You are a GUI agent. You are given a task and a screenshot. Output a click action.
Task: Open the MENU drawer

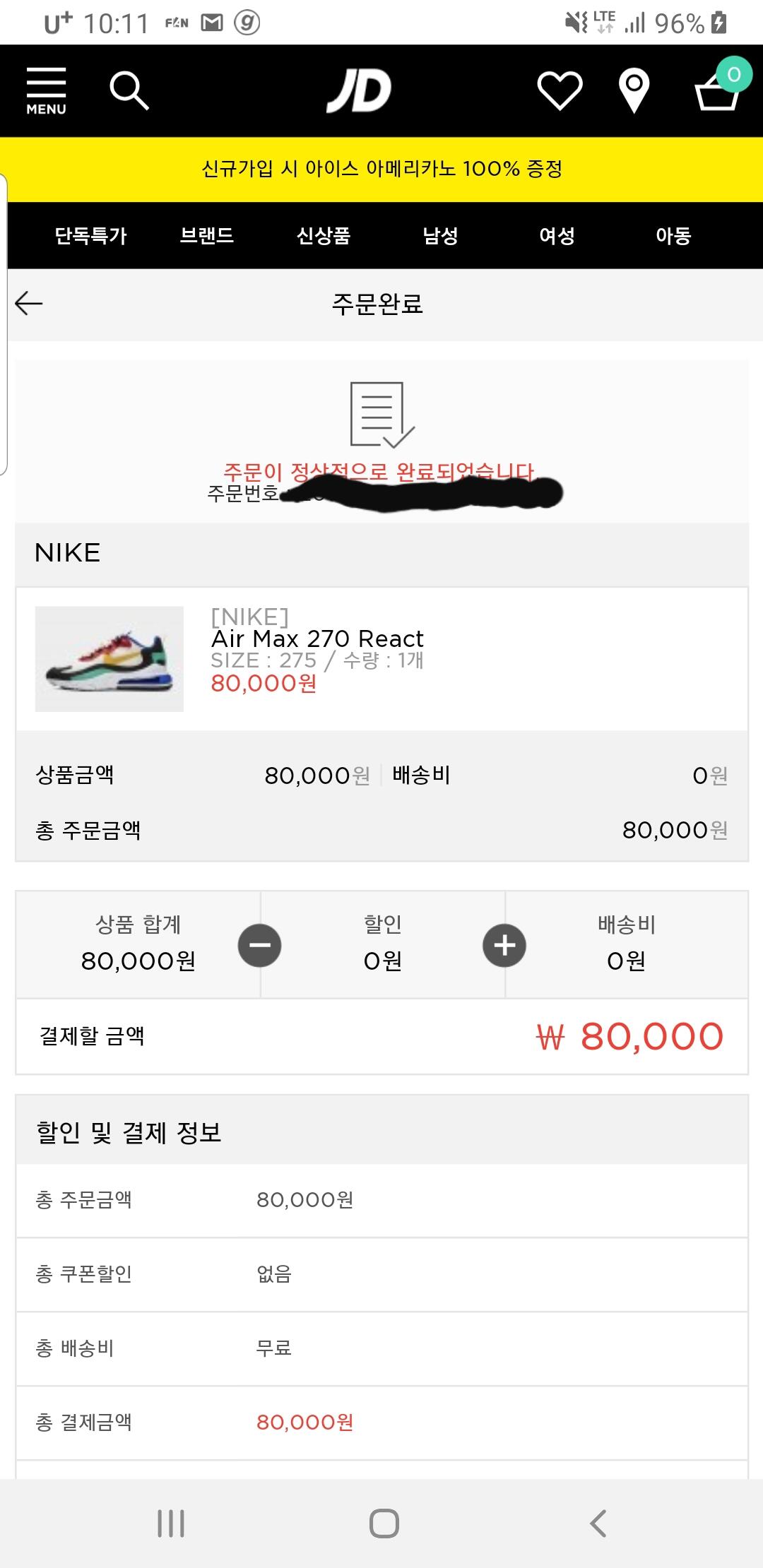click(x=46, y=91)
